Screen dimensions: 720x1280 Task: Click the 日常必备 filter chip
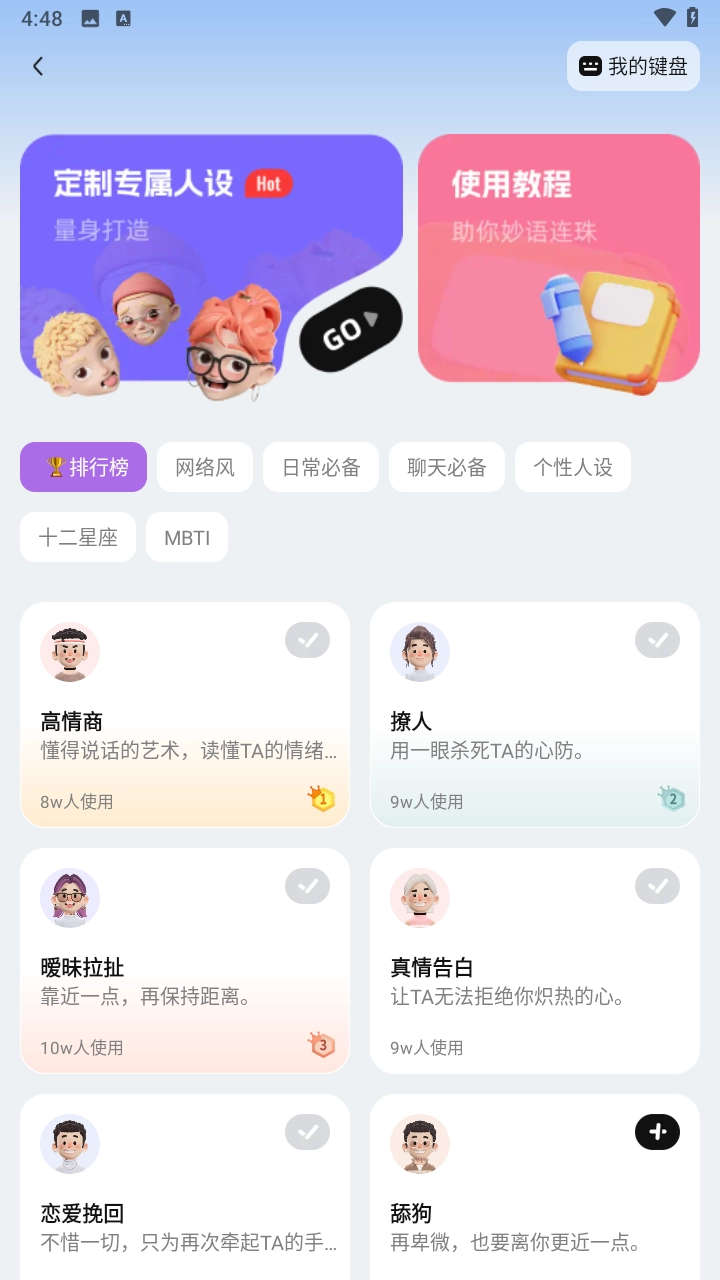click(x=320, y=466)
